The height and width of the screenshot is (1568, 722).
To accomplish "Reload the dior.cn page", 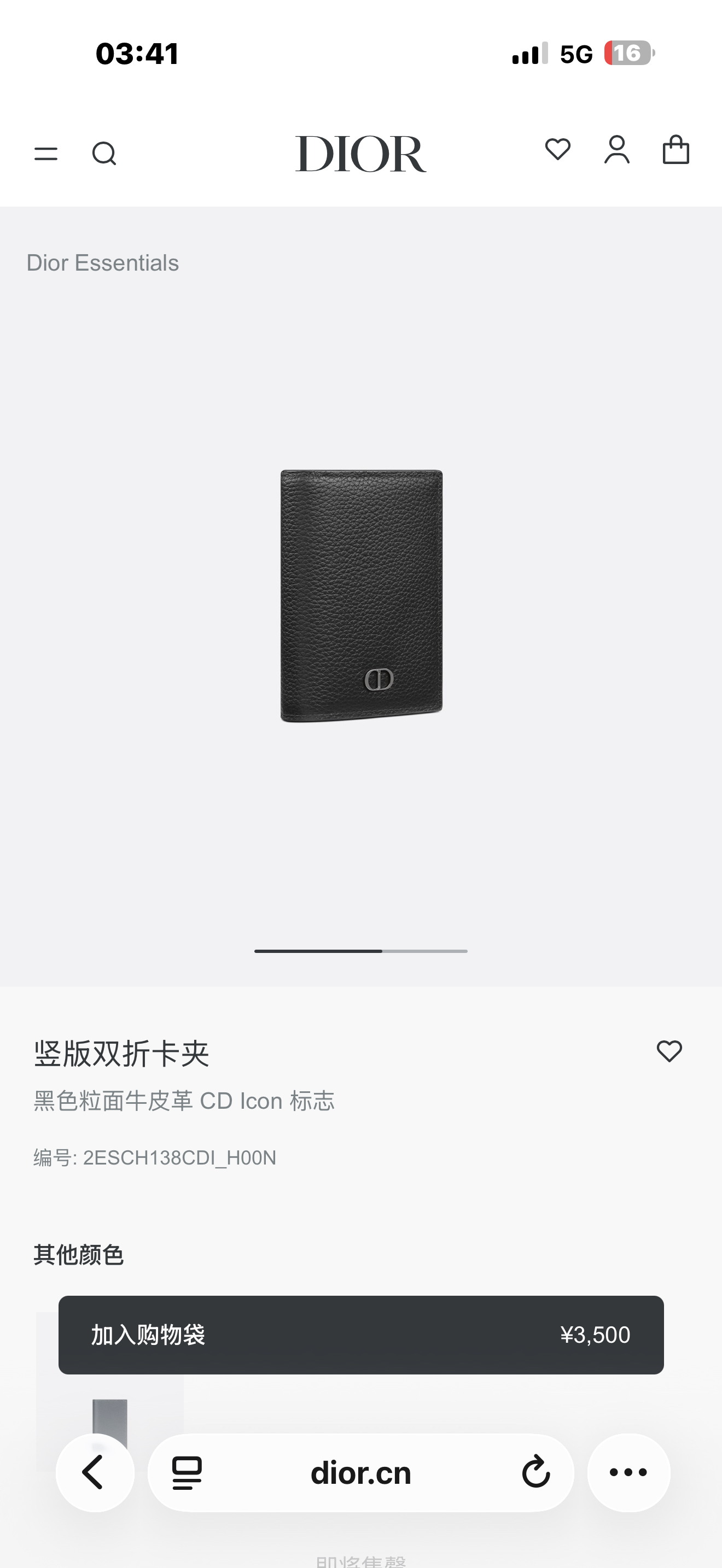I will 535,1473.
